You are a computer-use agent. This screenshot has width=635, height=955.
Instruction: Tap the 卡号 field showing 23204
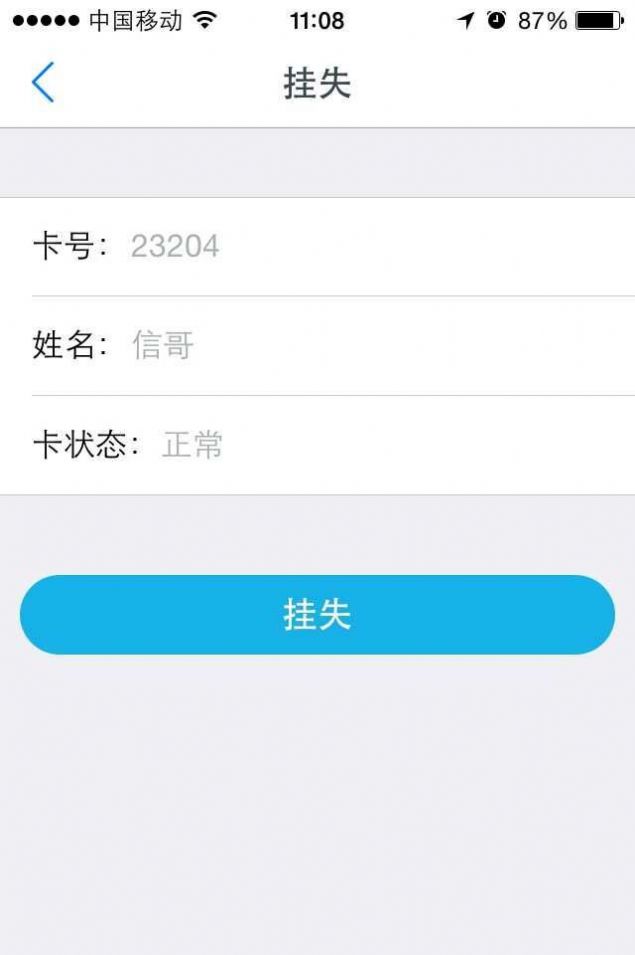pos(175,246)
